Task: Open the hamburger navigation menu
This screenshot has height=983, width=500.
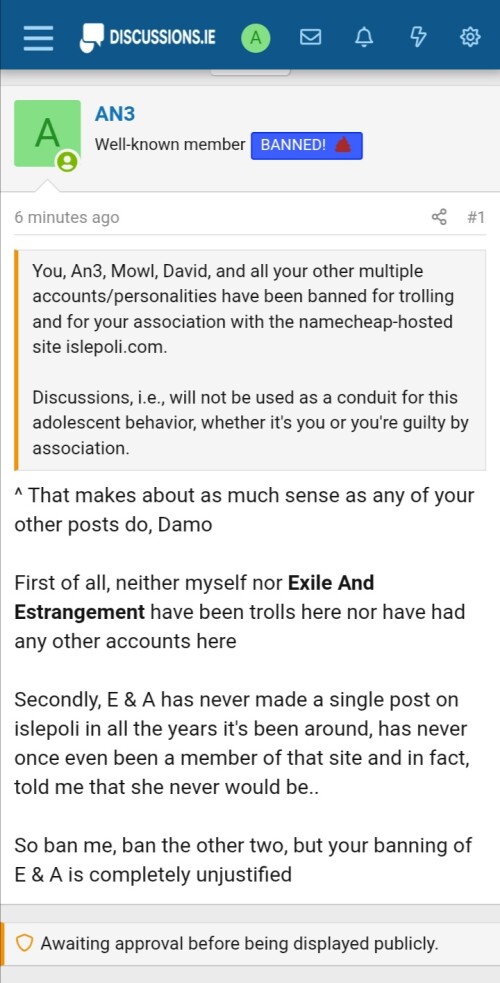Action: (38, 38)
